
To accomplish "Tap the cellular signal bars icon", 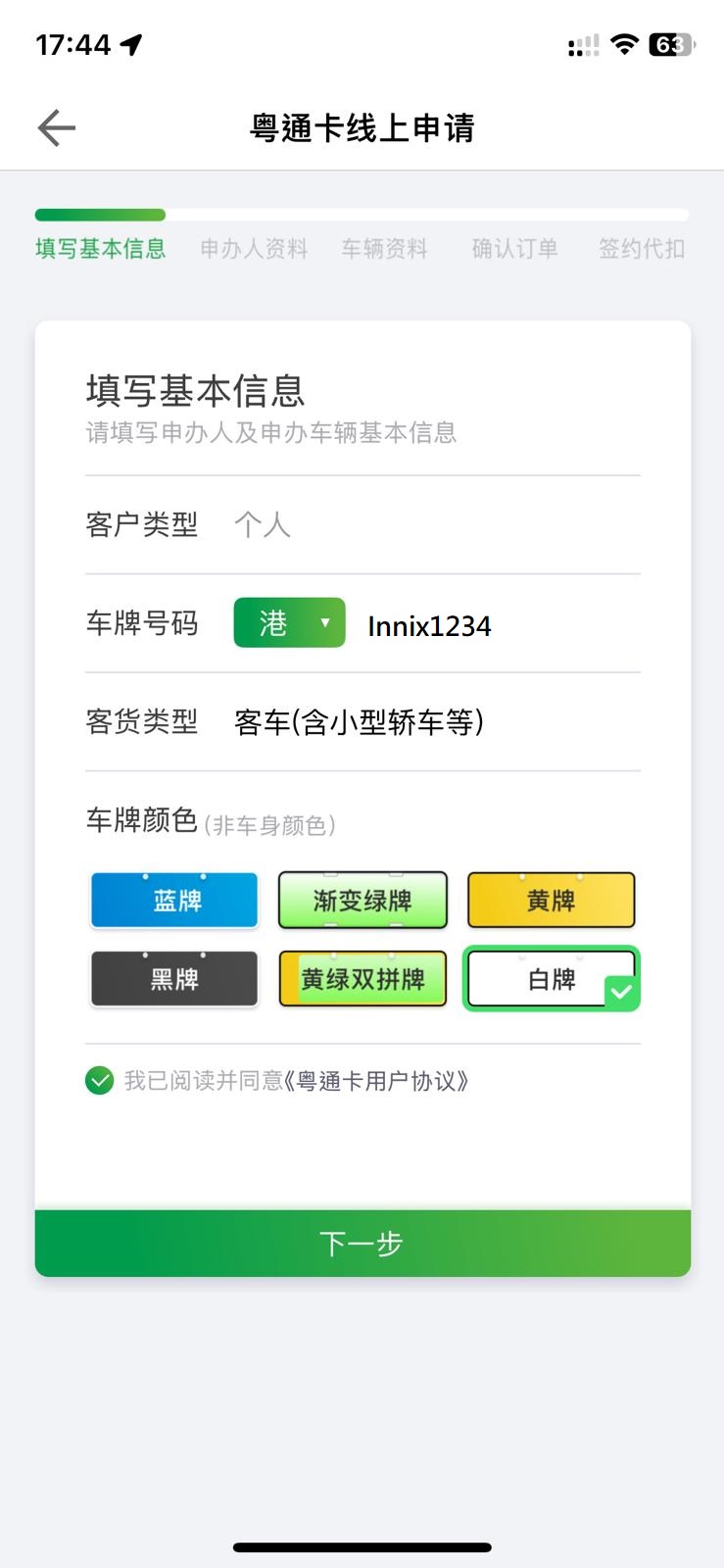I will pyautogui.click(x=582, y=44).
